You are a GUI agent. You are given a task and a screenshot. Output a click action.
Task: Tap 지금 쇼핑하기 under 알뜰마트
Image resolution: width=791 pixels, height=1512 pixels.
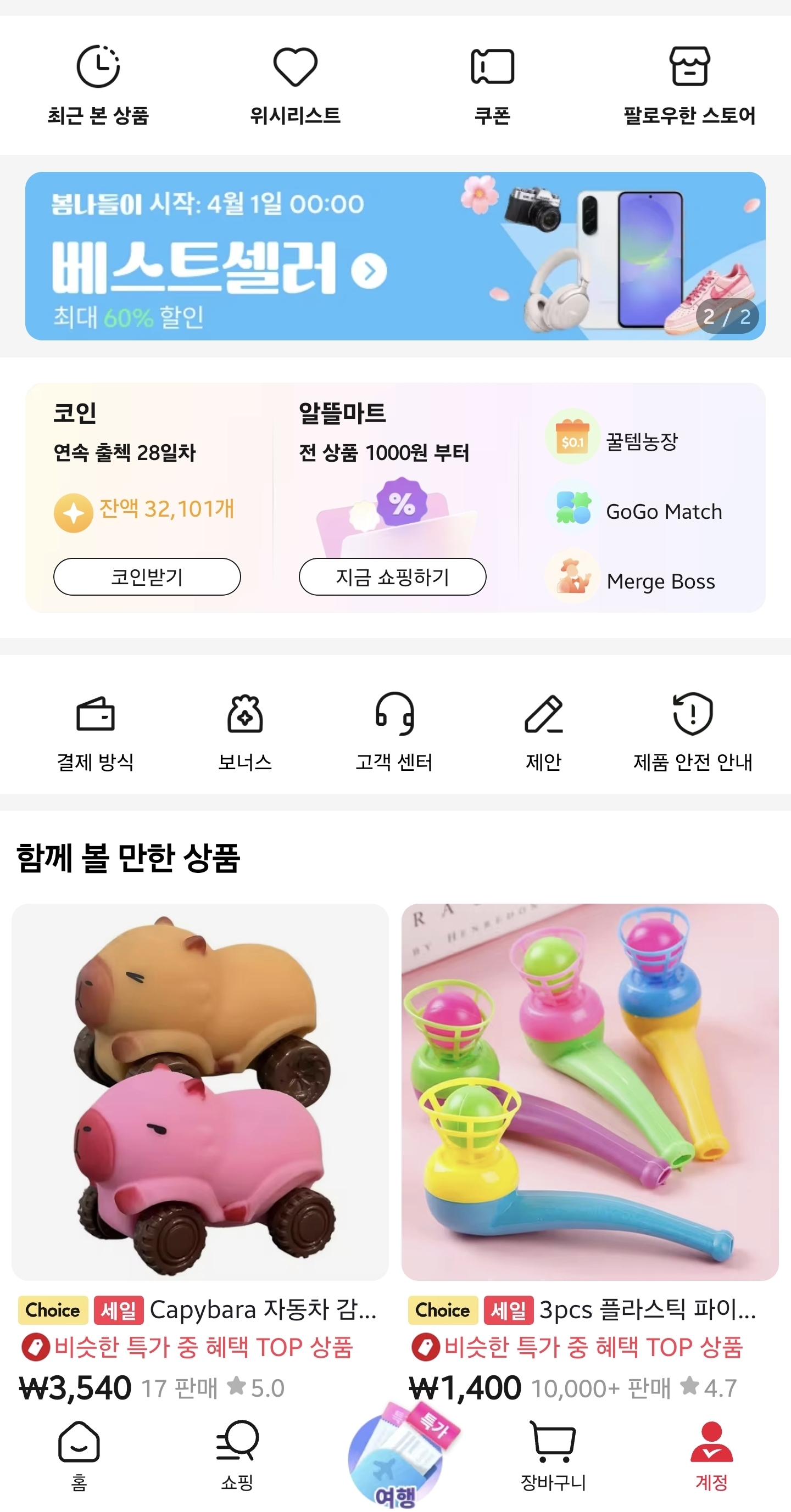[x=392, y=576]
